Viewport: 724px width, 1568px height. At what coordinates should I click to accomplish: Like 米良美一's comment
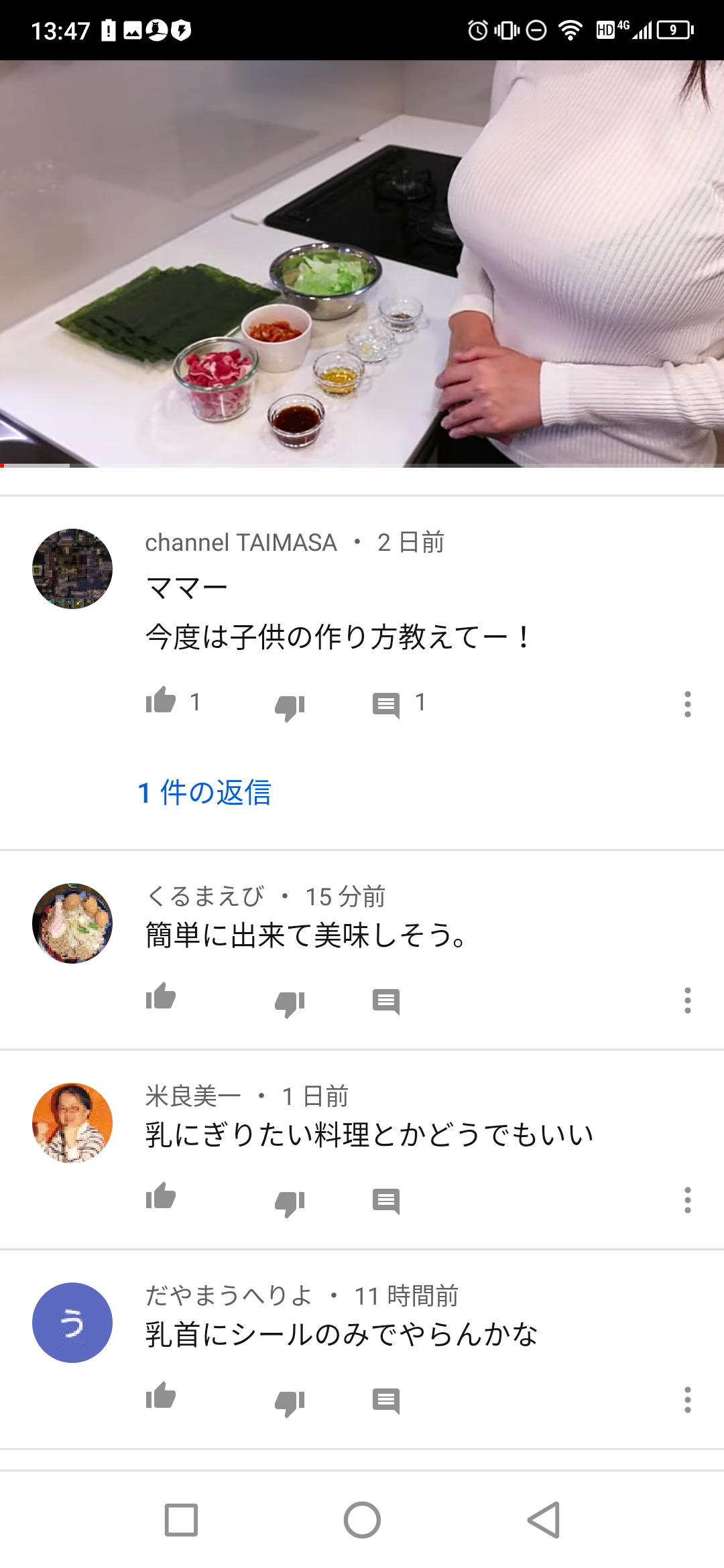[161, 1197]
